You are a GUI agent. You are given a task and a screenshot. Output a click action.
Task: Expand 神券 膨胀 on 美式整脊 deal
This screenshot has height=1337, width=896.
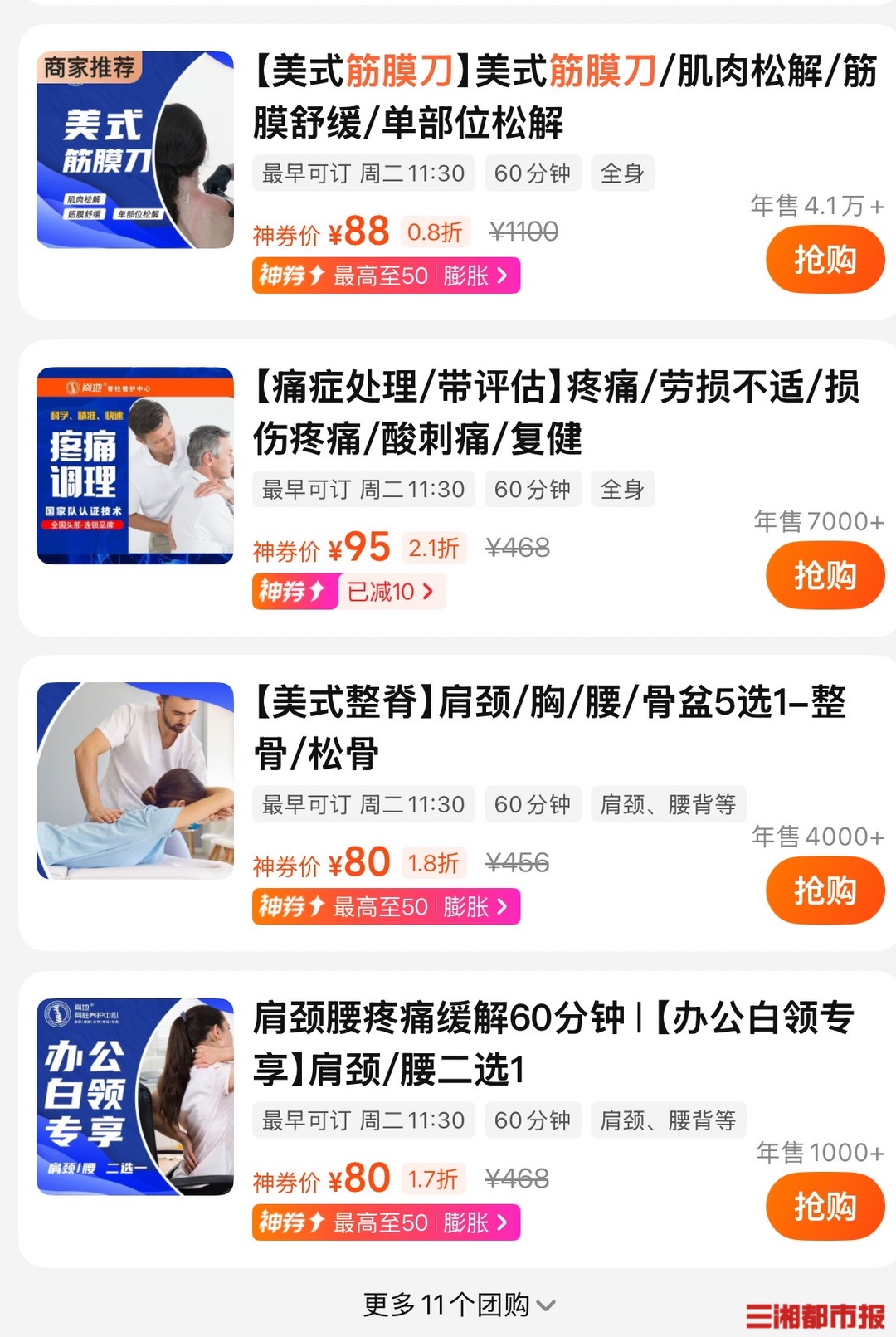386,907
